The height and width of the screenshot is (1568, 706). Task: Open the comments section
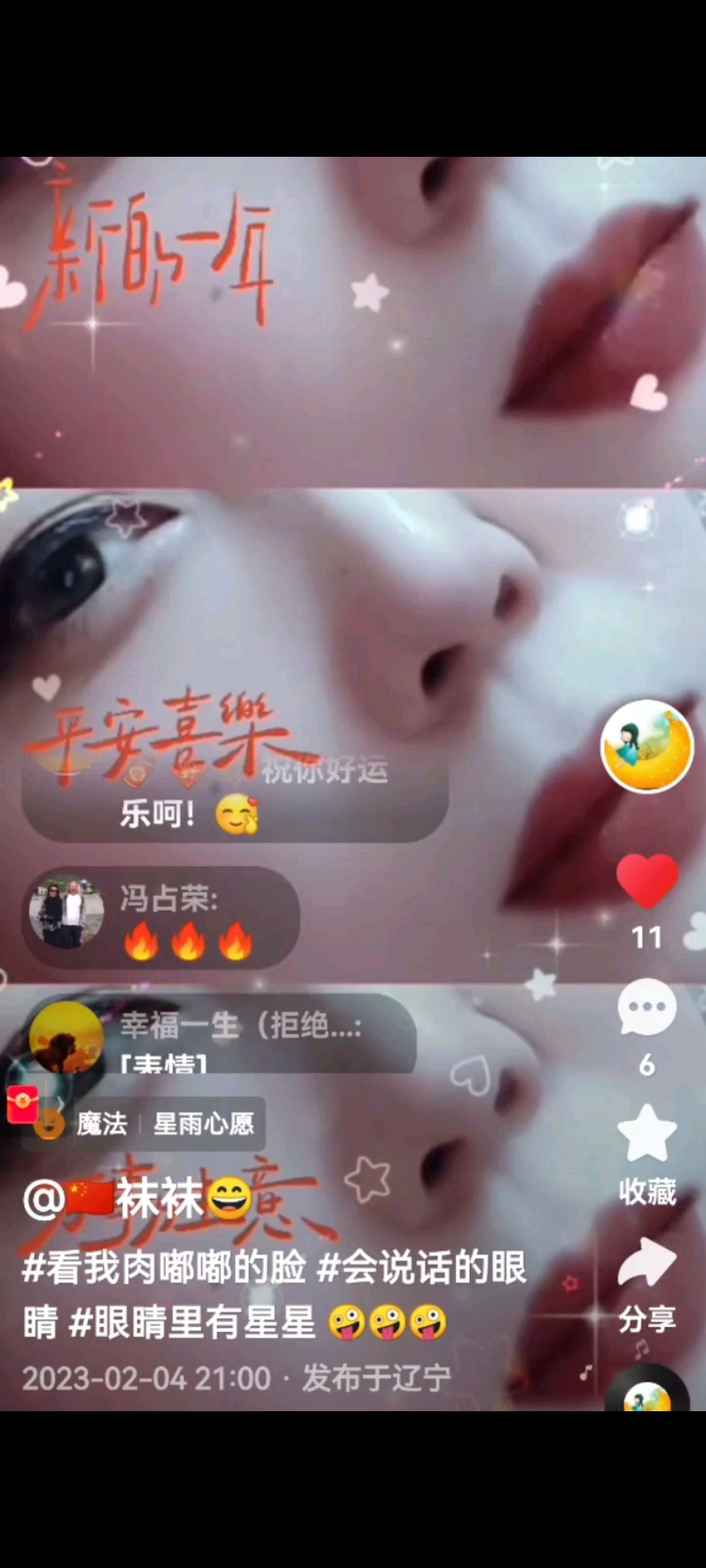pyautogui.click(x=647, y=1007)
